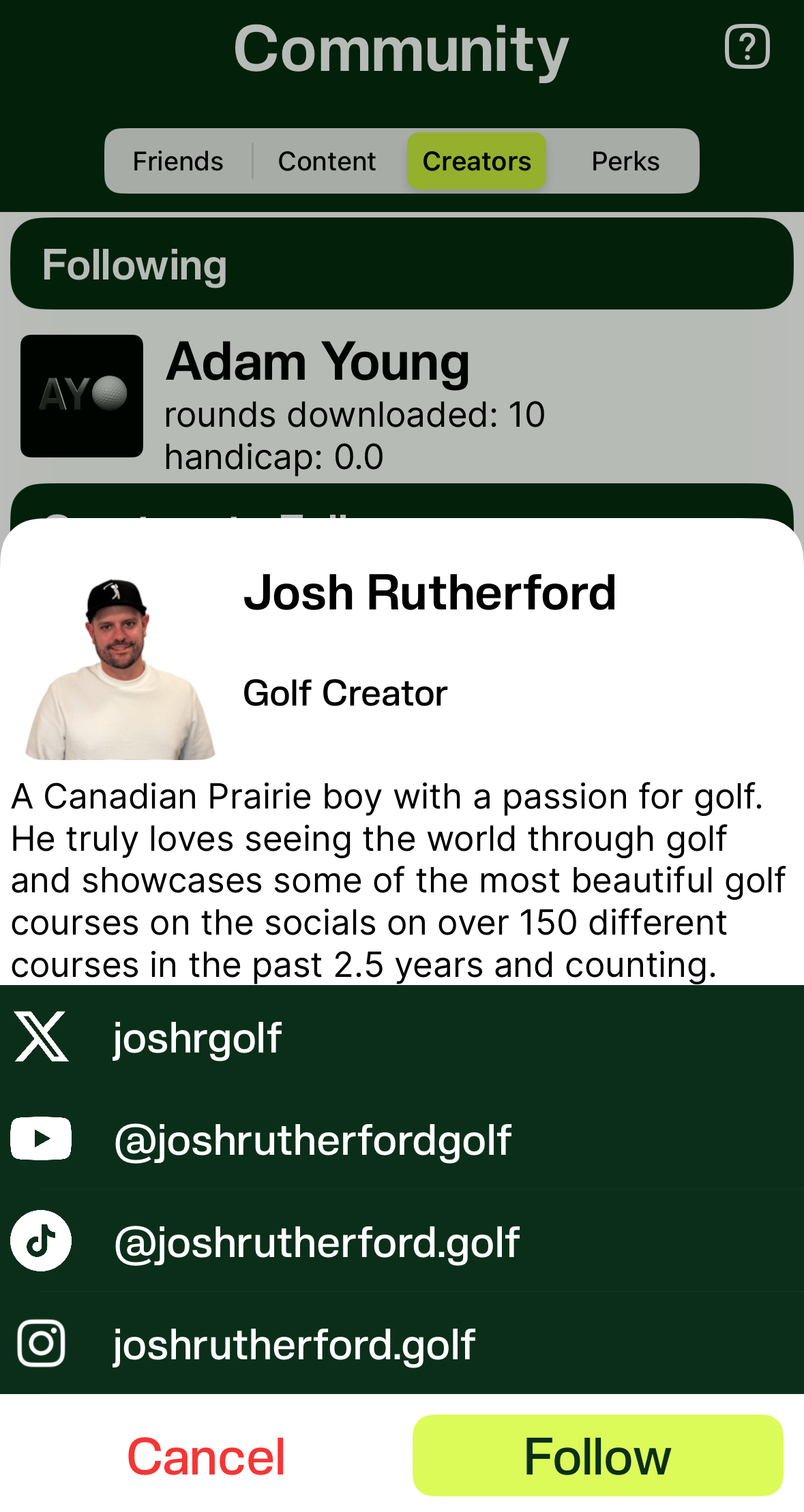Image resolution: width=804 pixels, height=1512 pixels.
Task: Switch to the Content tab
Action: pos(327,162)
